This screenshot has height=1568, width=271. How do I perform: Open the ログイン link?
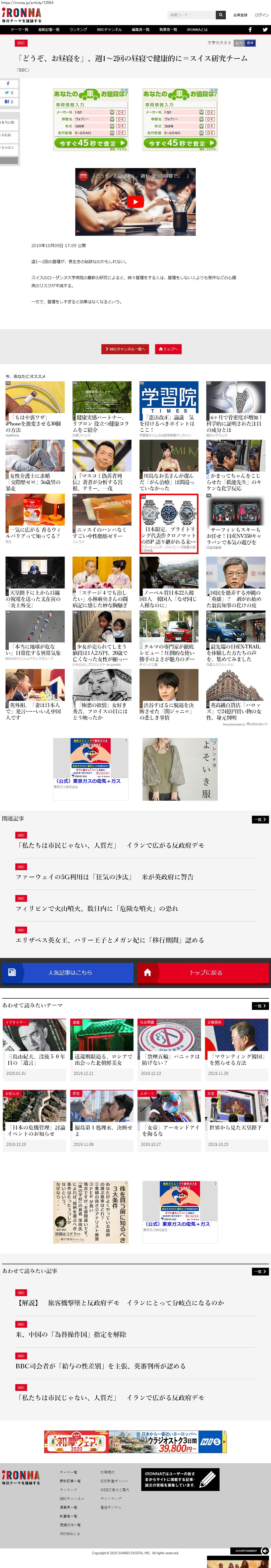261,15
